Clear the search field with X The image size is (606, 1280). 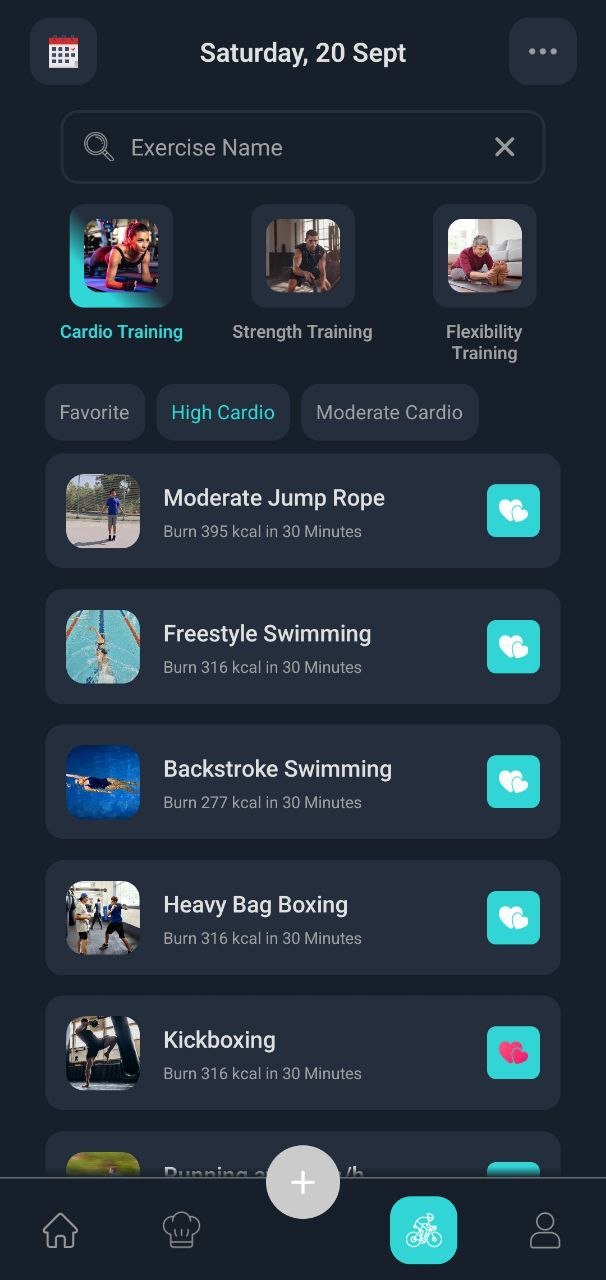505,148
